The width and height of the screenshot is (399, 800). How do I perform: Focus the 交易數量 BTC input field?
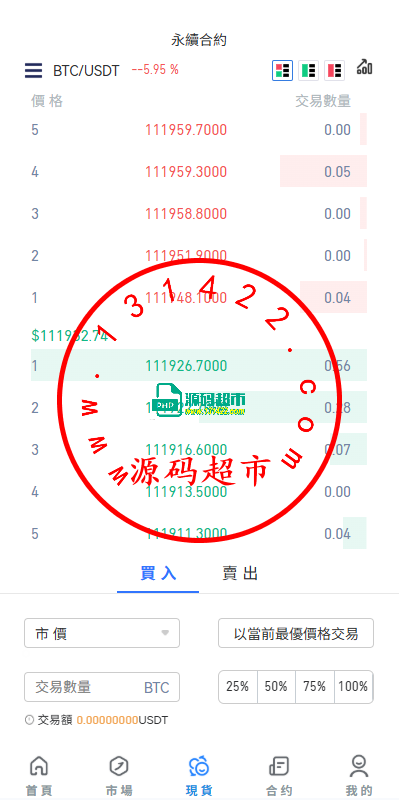pyautogui.click(x=102, y=687)
